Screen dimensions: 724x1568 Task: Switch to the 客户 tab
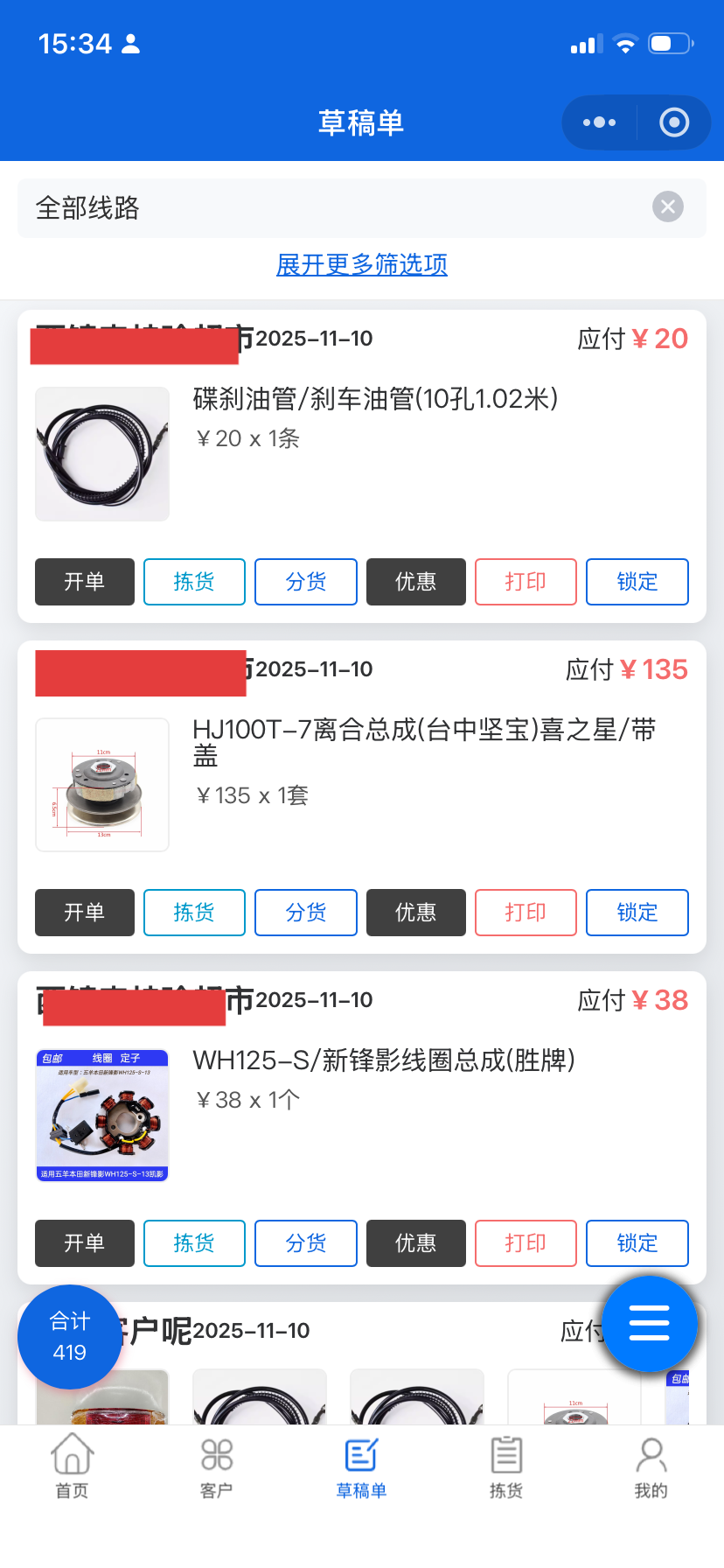[x=216, y=1467]
